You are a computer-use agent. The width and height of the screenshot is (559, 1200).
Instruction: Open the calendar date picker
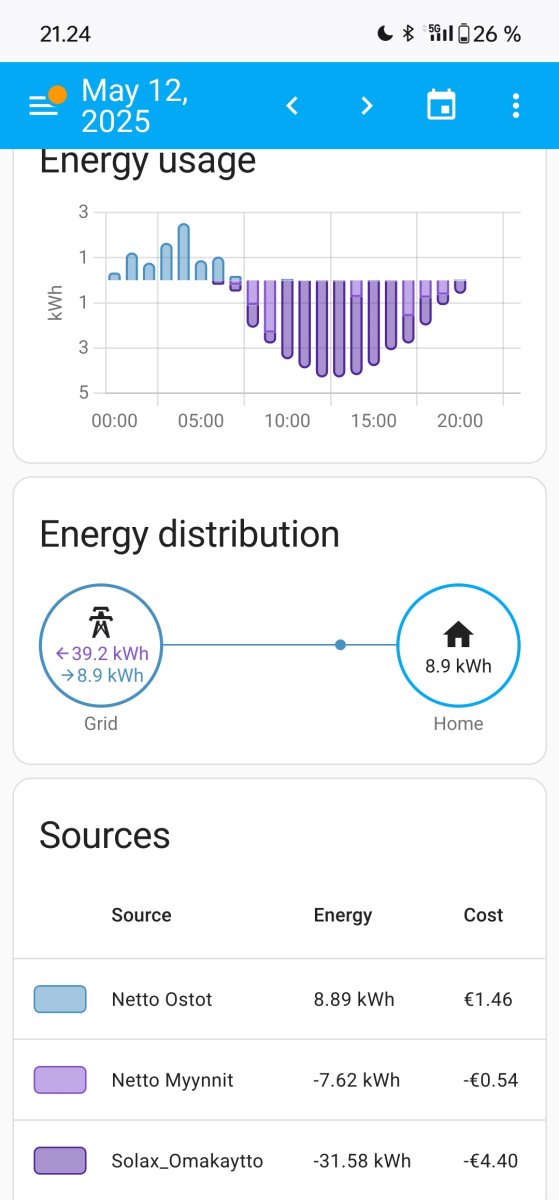[x=441, y=105]
